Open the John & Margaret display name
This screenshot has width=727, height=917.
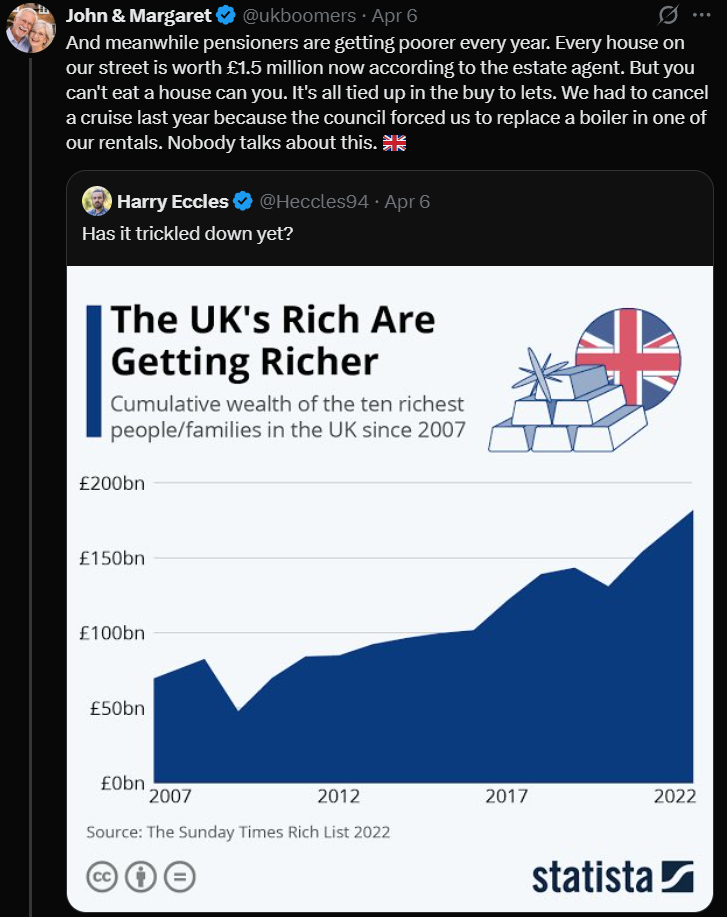[x=138, y=16]
